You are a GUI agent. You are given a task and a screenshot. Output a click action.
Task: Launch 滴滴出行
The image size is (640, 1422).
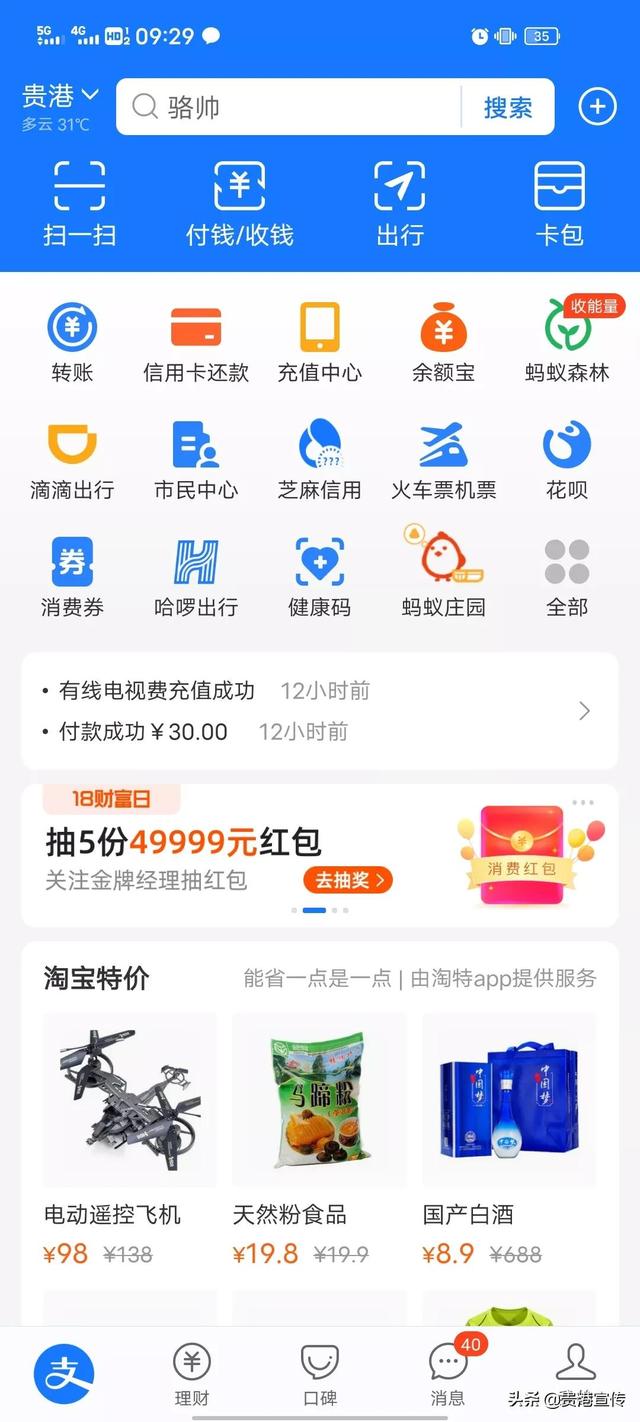(x=72, y=460)
